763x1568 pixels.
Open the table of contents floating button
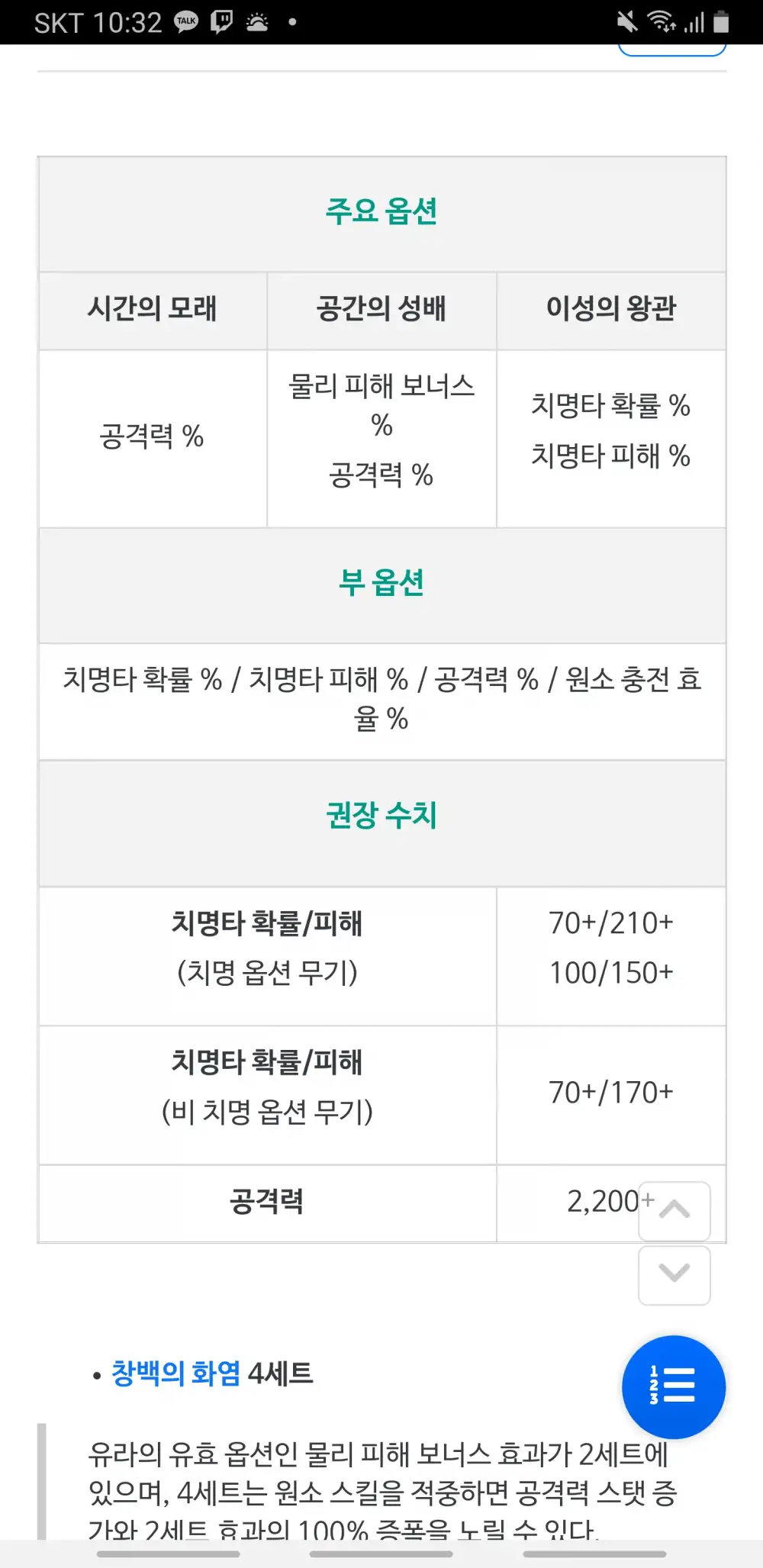click(673, 1386)
